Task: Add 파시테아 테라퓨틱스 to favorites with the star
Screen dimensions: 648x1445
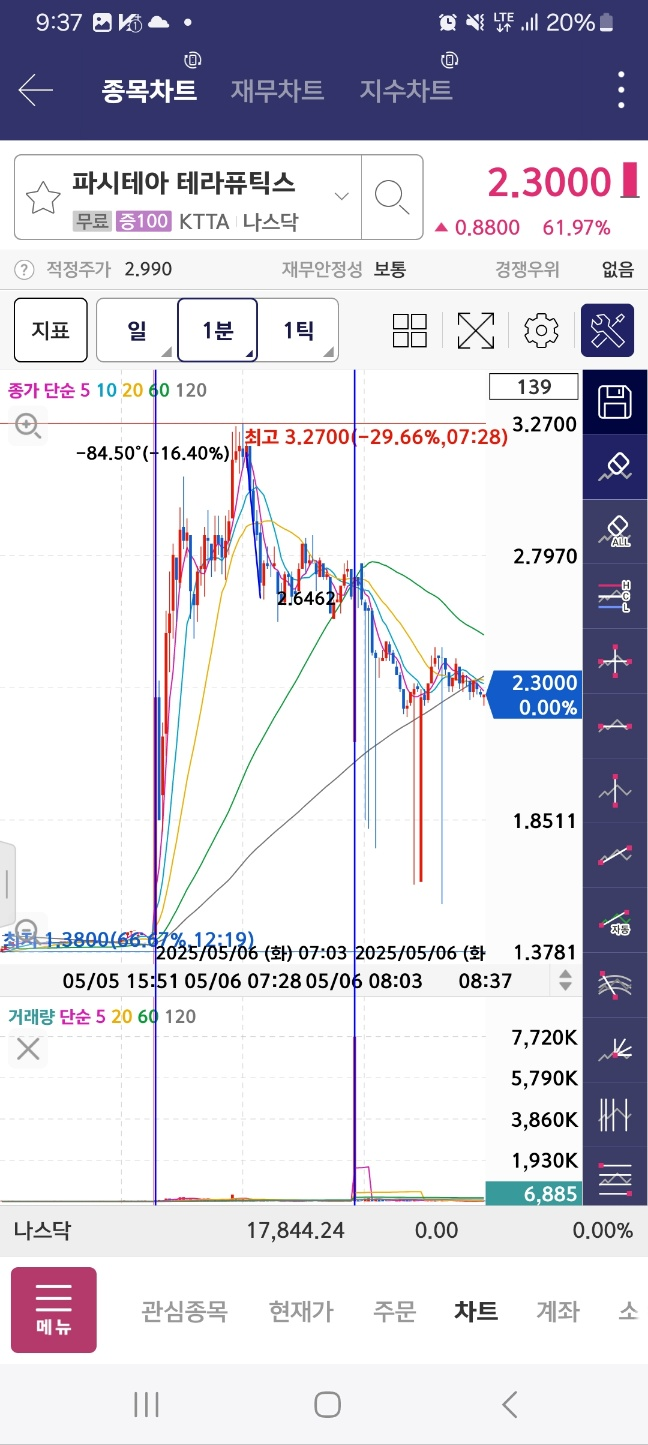Action: [43, 197]
